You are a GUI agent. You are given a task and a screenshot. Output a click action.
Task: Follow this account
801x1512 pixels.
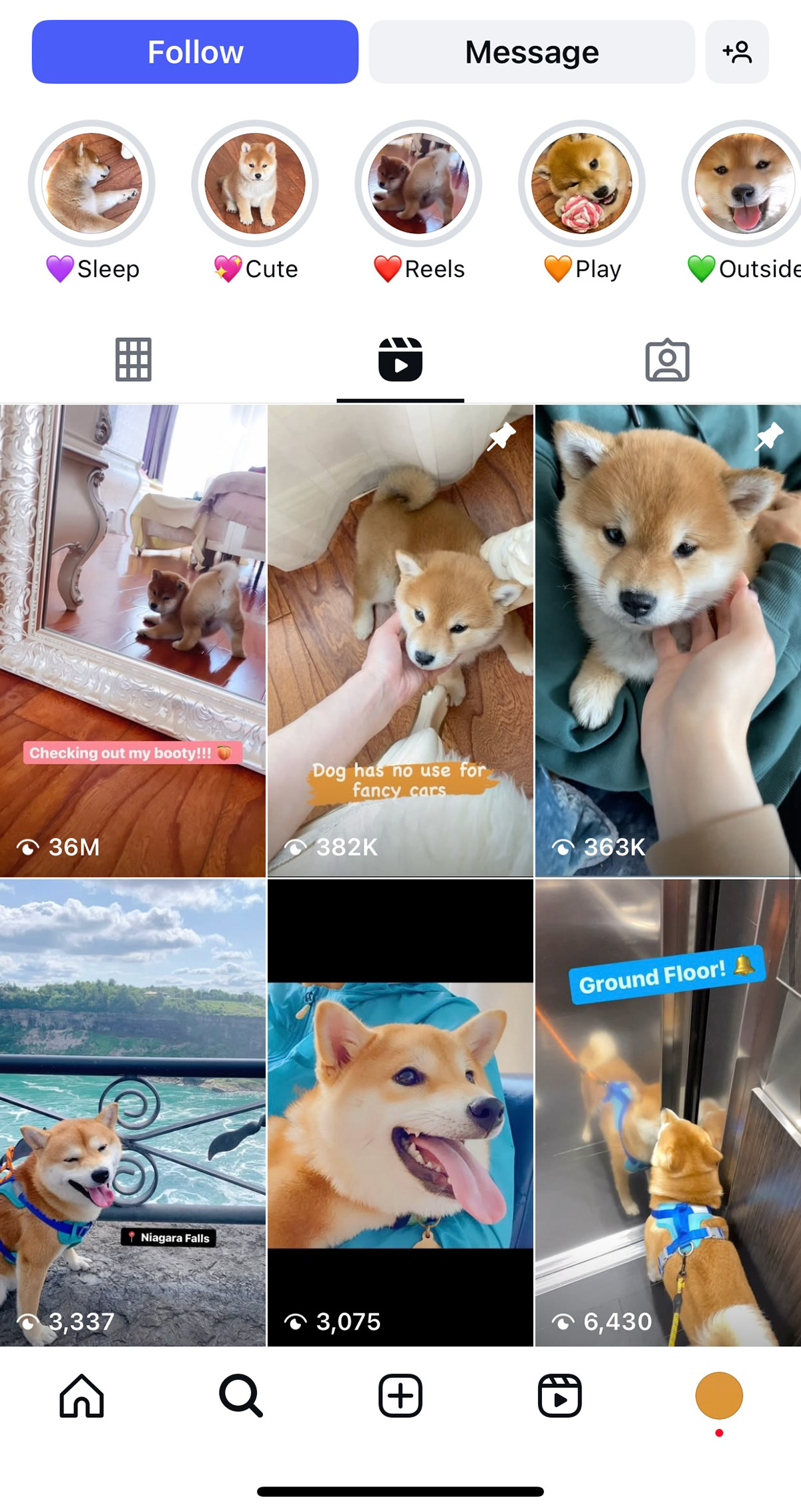[x=195, y=52]
